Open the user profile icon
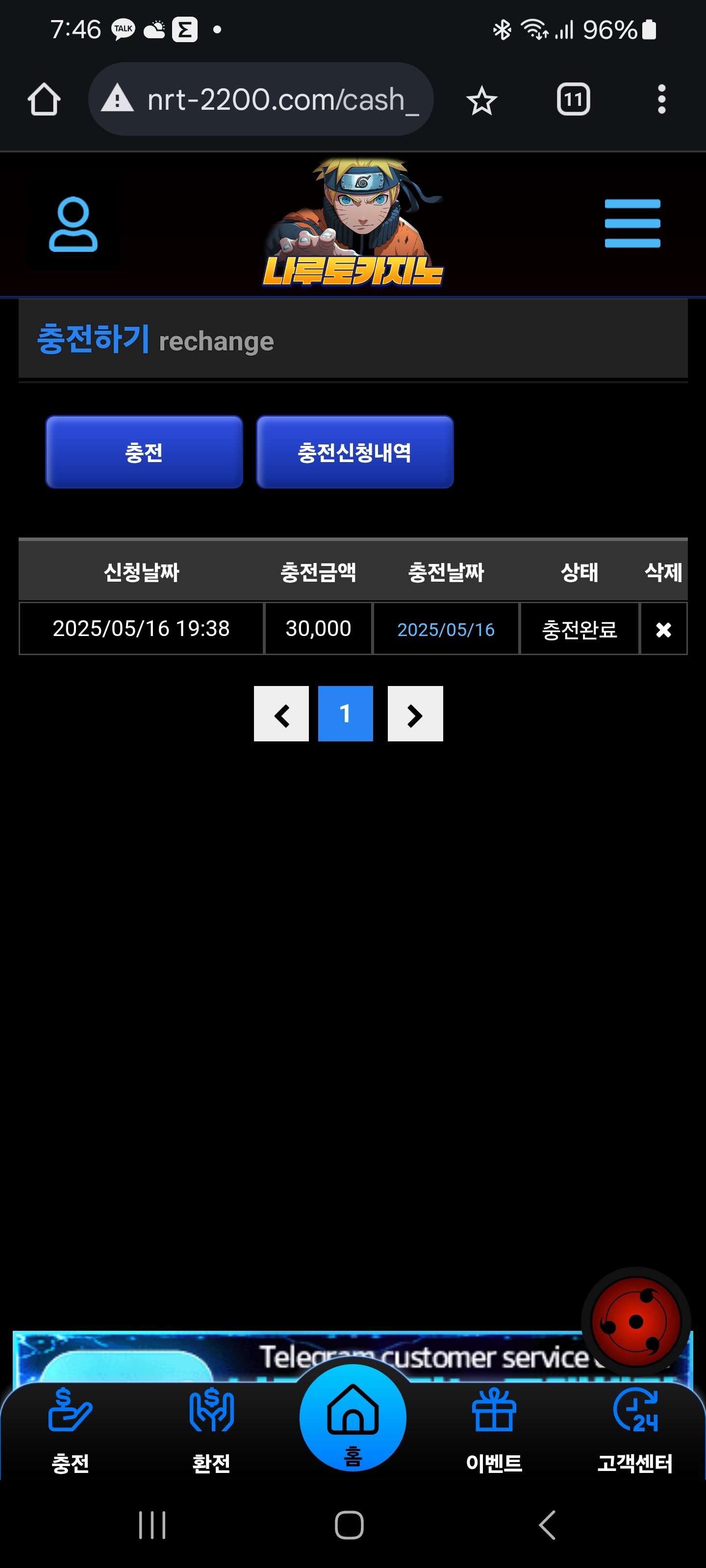 [73, 224]
